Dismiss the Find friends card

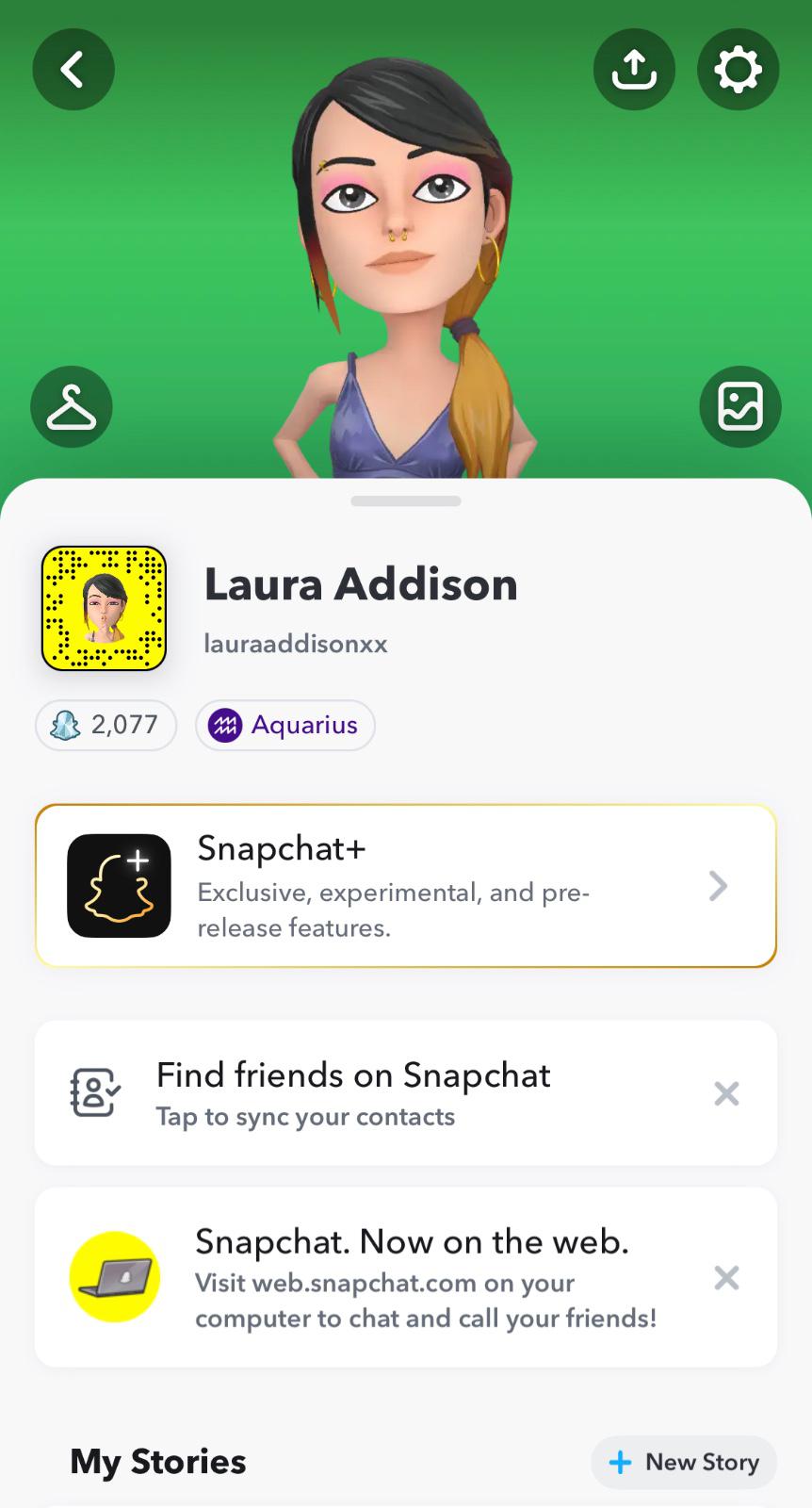click(726, 1093)
